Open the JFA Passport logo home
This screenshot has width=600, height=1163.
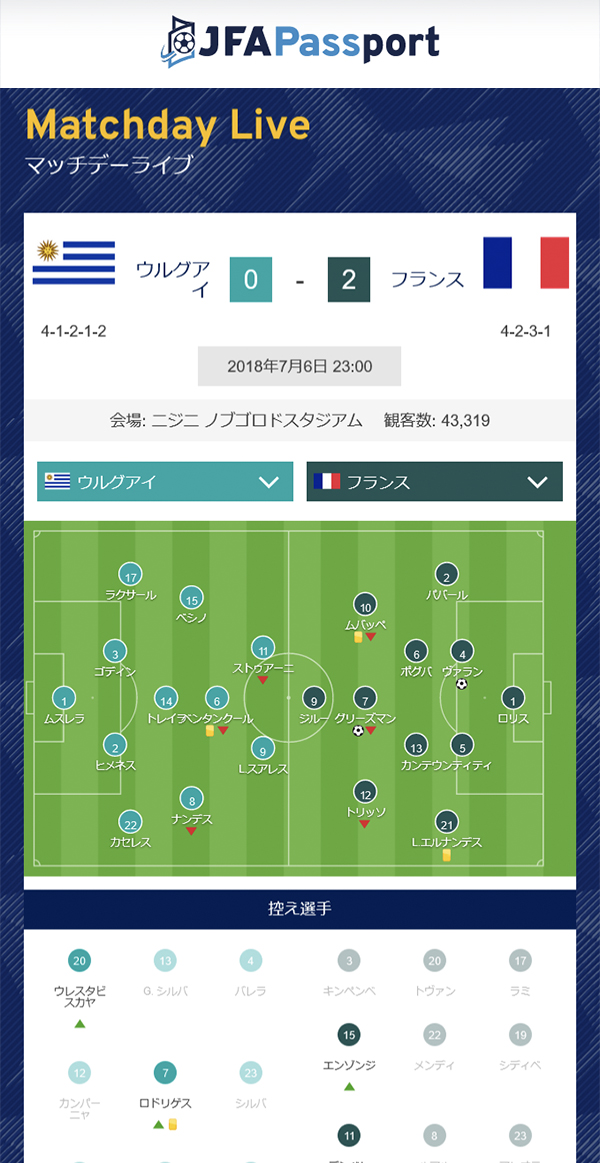300,42
